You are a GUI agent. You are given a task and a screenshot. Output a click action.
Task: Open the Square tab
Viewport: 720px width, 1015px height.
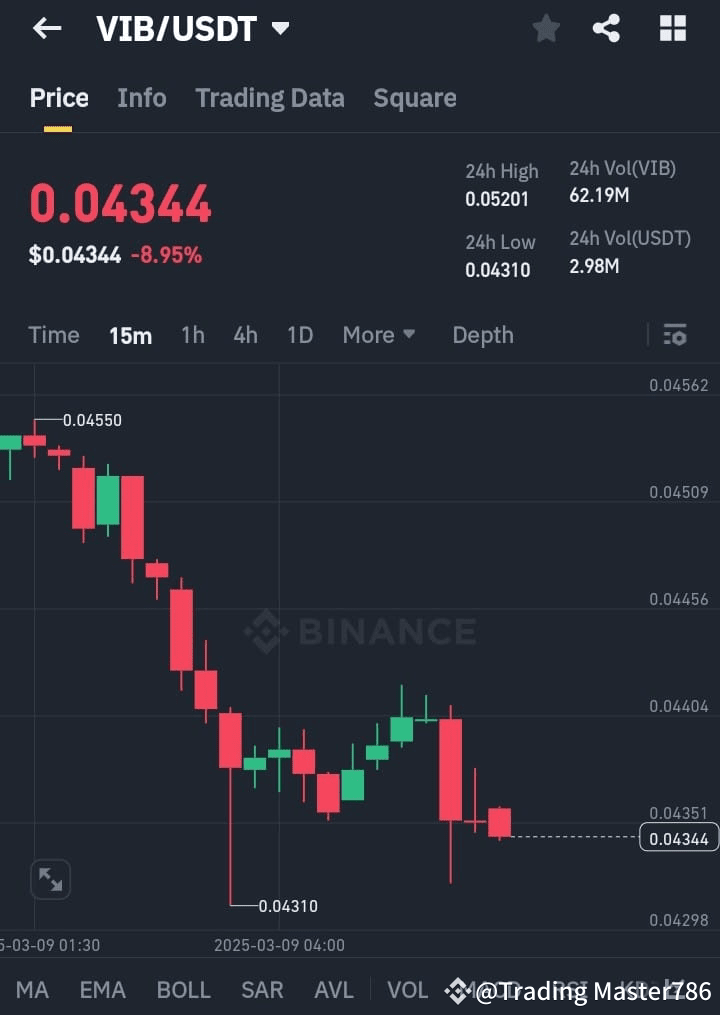click(415, 98)
